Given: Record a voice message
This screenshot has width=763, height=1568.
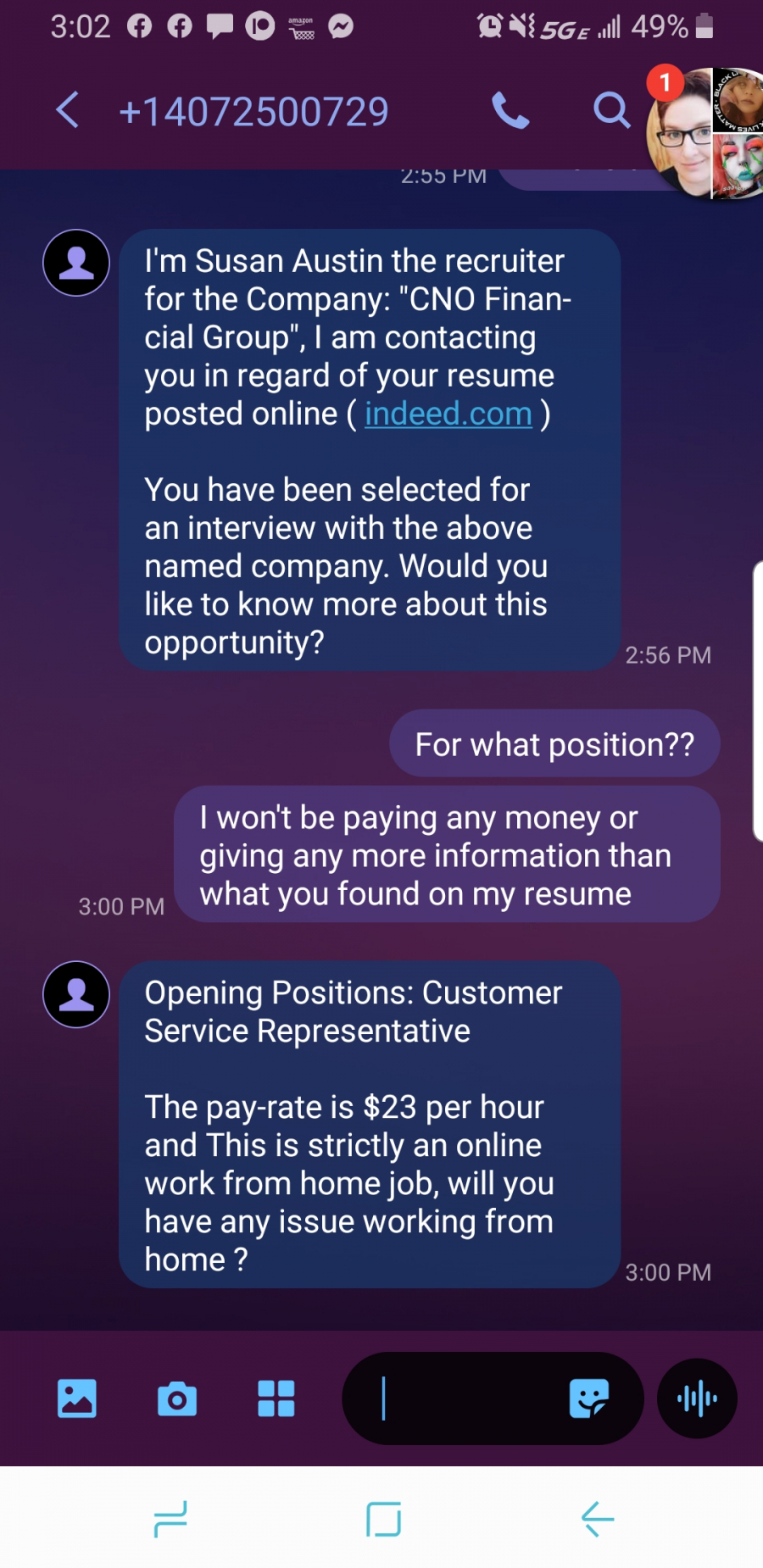Looking at the screenshot, I should click(697, 1398).
